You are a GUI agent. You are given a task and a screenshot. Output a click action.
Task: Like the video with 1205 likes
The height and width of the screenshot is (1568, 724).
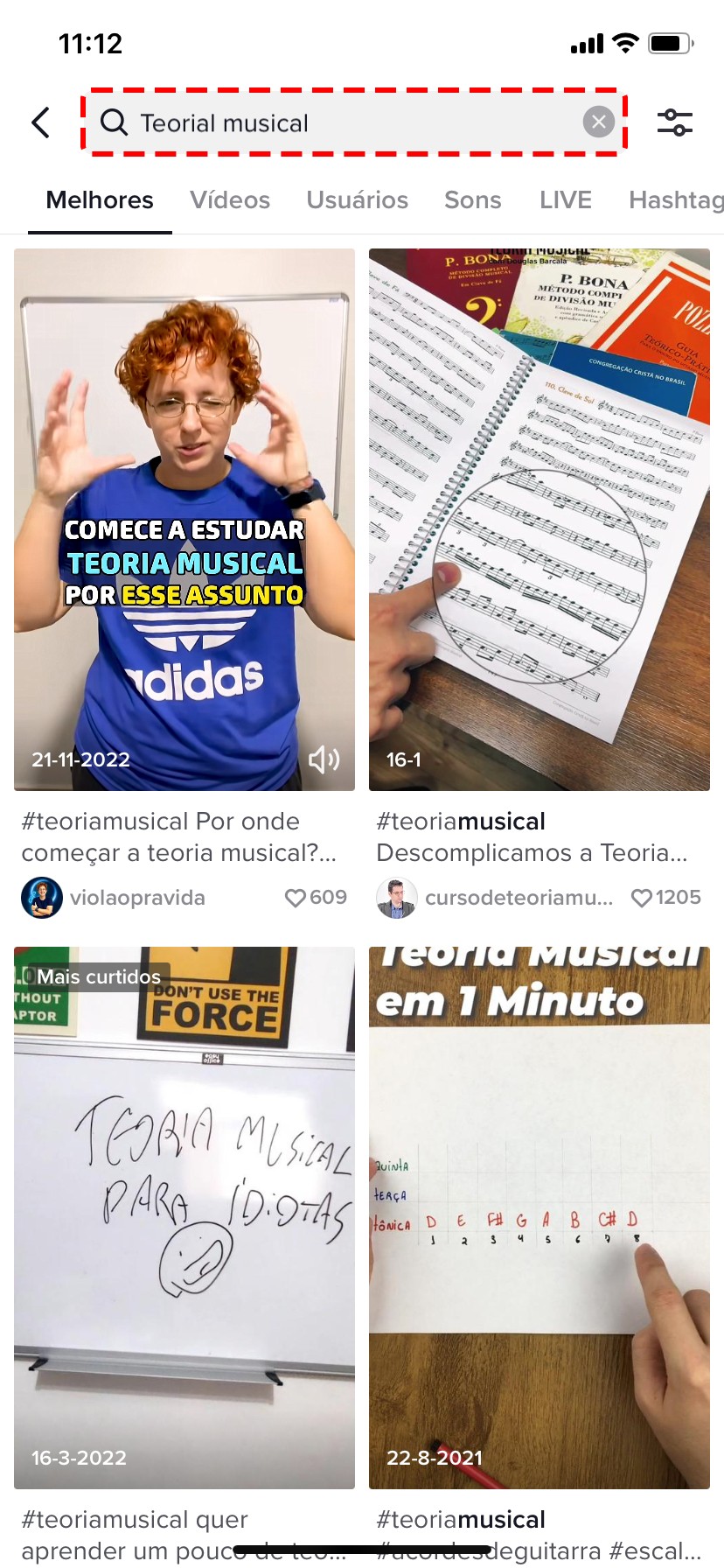[x=665, y=898]
